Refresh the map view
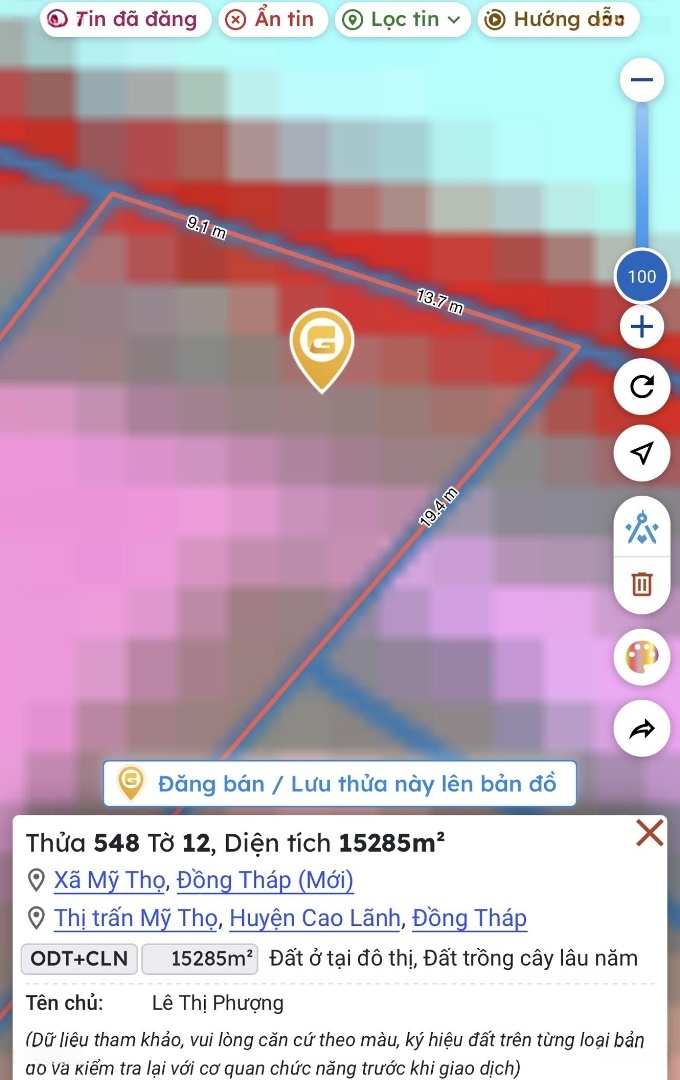 pyautogui.click(x=641, y=386)
